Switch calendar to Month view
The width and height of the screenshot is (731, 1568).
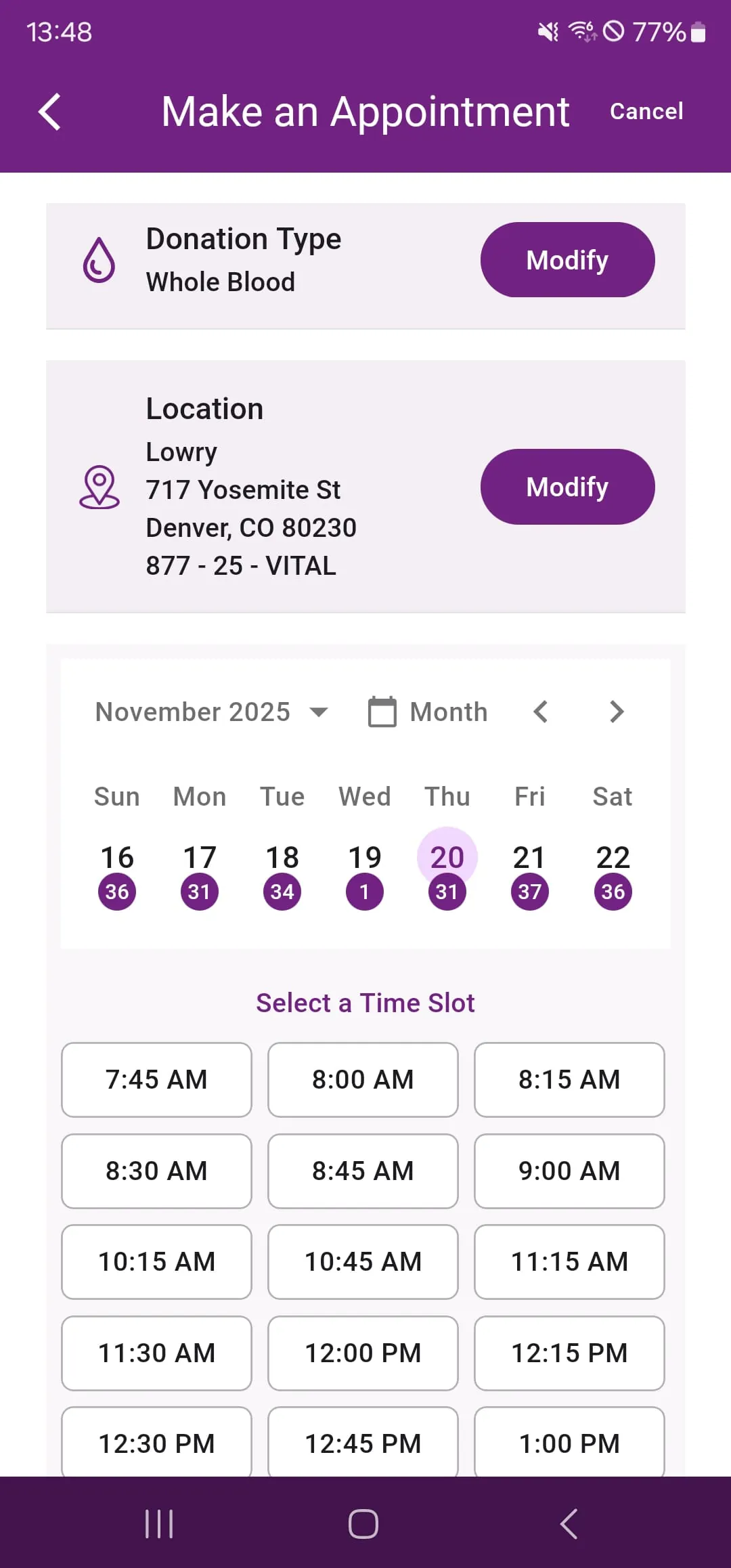(x=428, y=712)
